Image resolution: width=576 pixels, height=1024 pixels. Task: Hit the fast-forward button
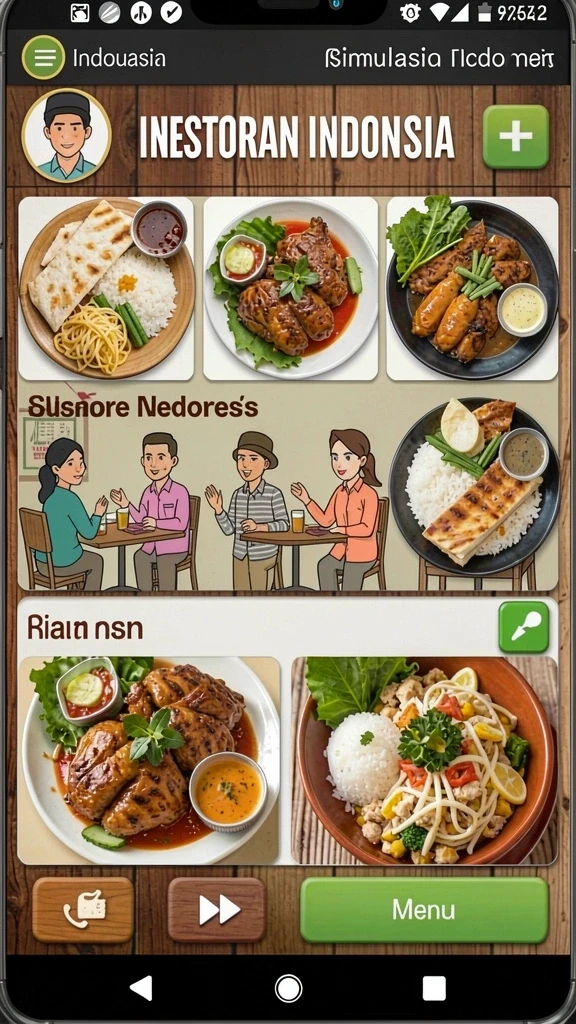pyautogui.click(x=217, y=910)
